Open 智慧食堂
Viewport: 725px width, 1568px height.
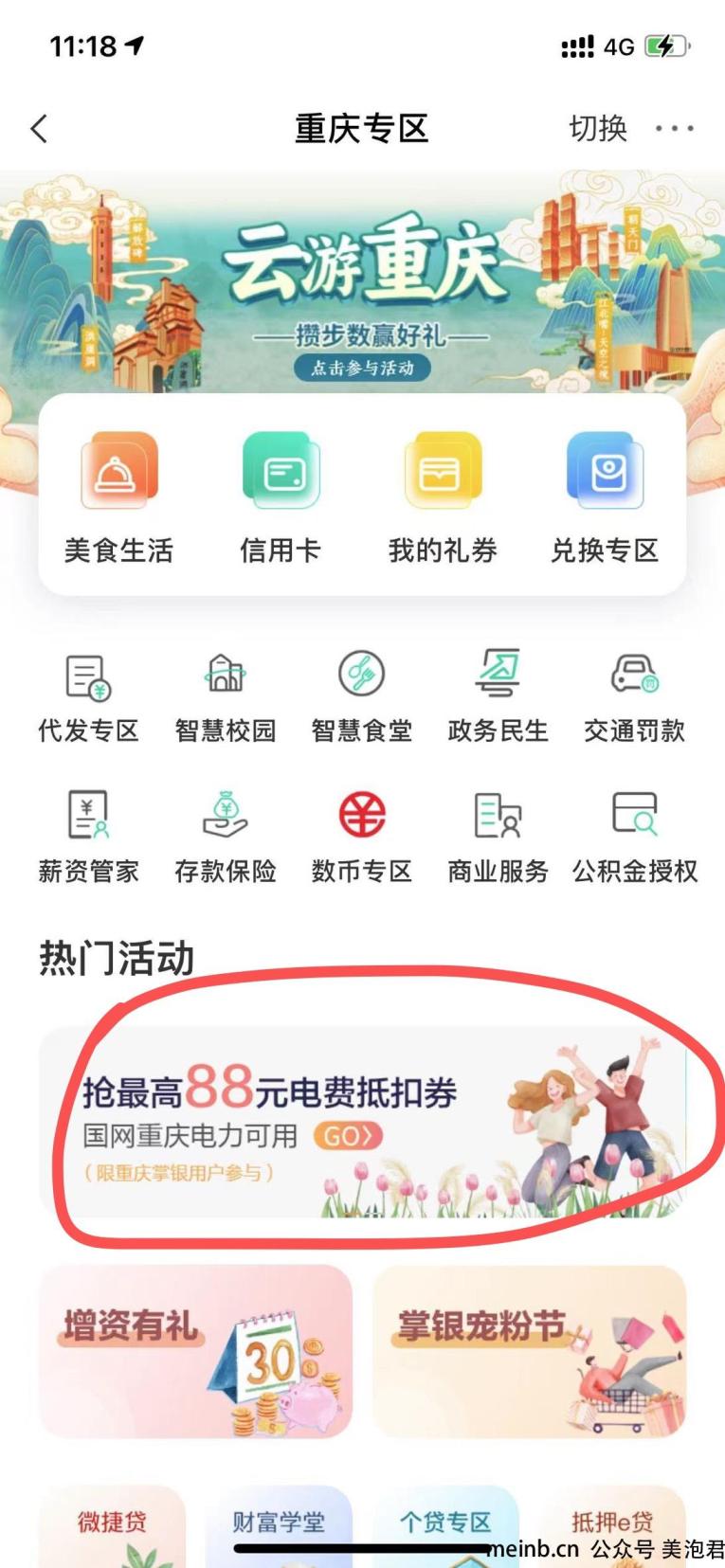[362, 696]
